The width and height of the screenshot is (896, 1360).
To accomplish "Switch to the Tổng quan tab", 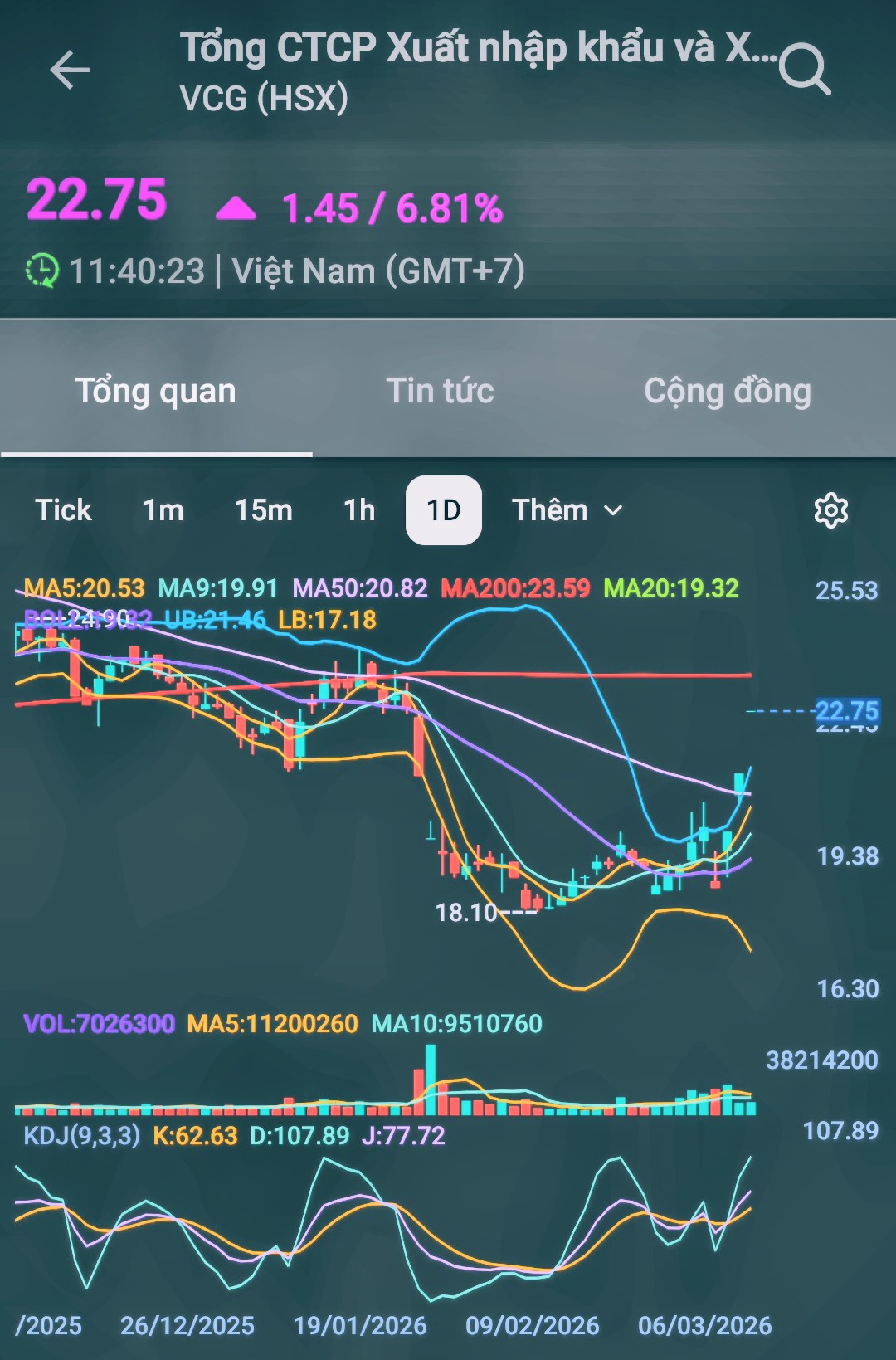I will [x=156, y=391].
